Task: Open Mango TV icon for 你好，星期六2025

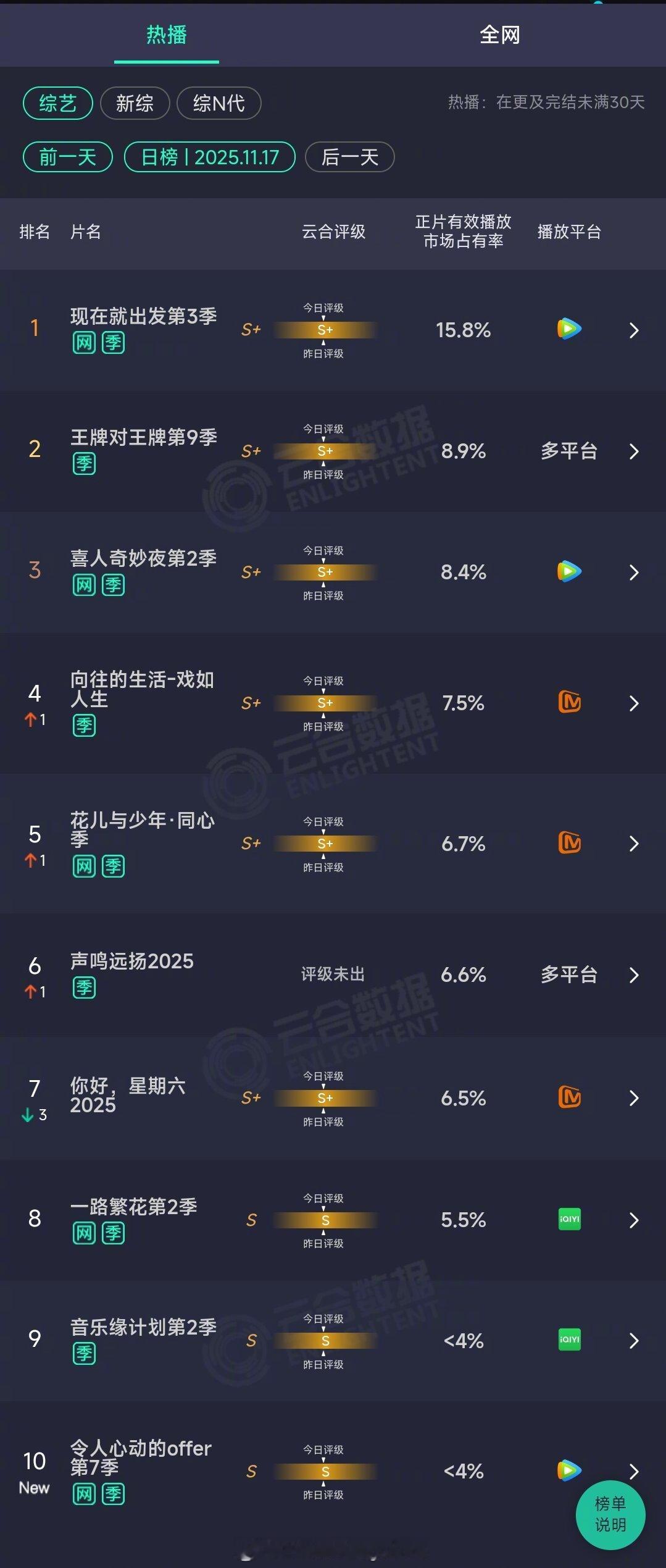Action: click(x=568, y=1098)
